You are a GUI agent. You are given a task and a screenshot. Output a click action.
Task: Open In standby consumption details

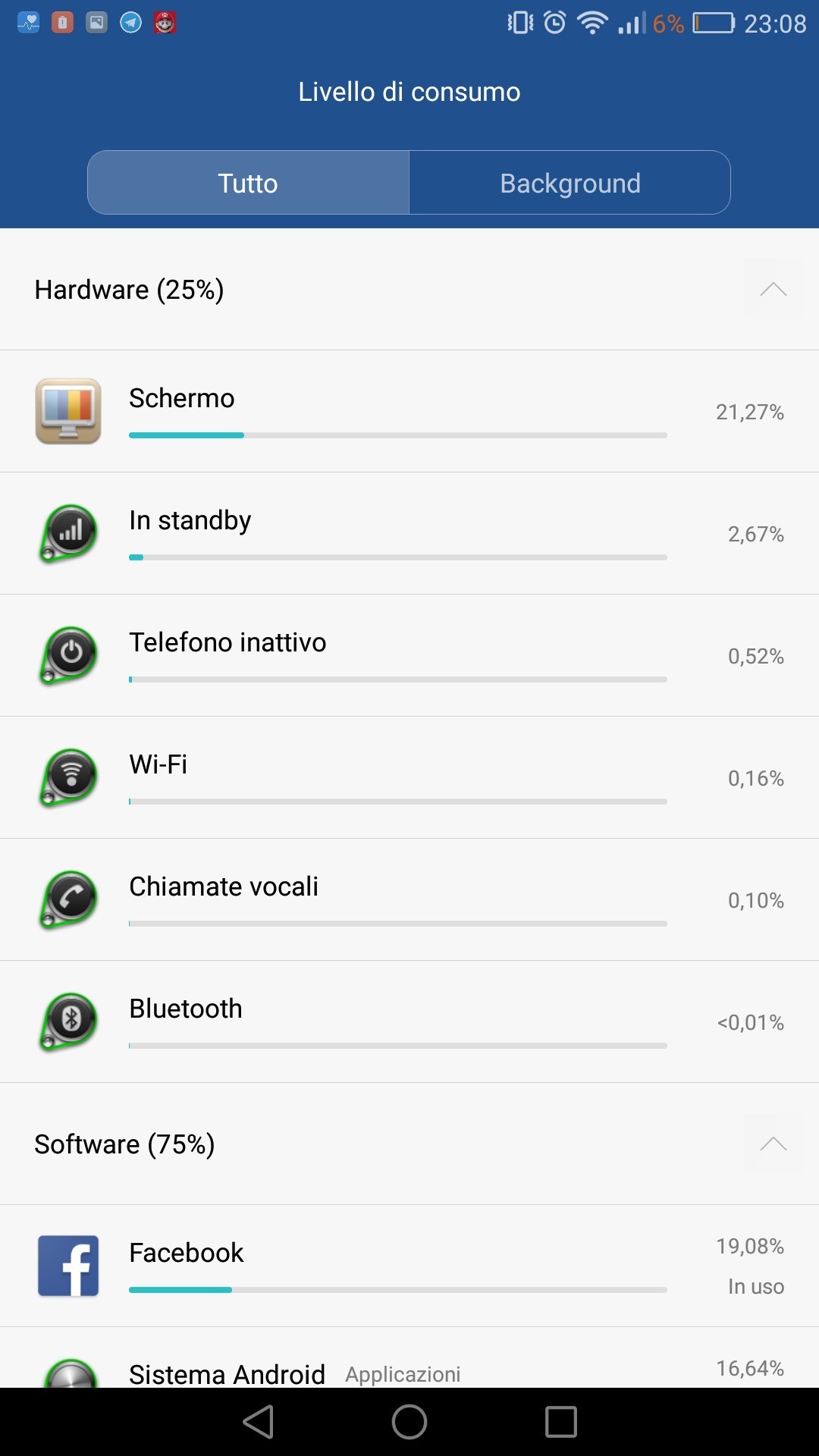coord(409,534)
